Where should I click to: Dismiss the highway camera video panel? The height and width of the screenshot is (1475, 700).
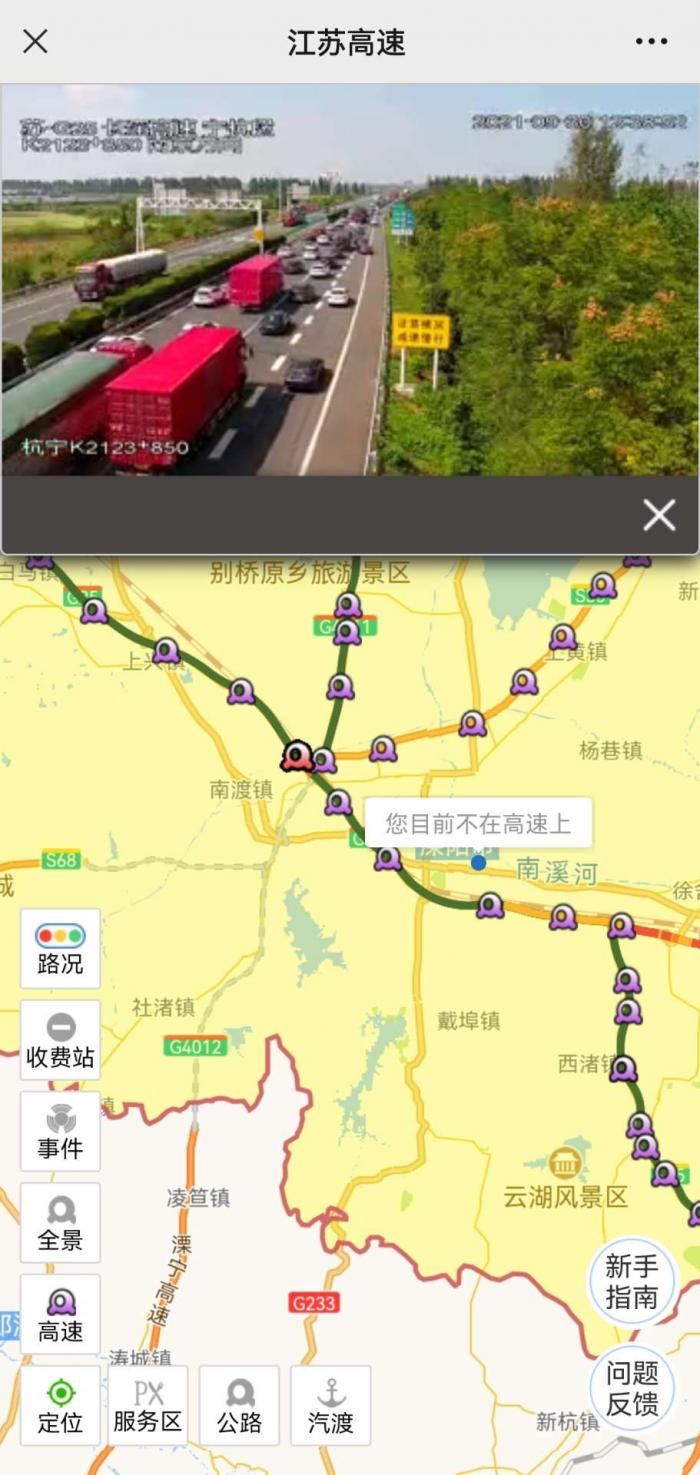659,515
